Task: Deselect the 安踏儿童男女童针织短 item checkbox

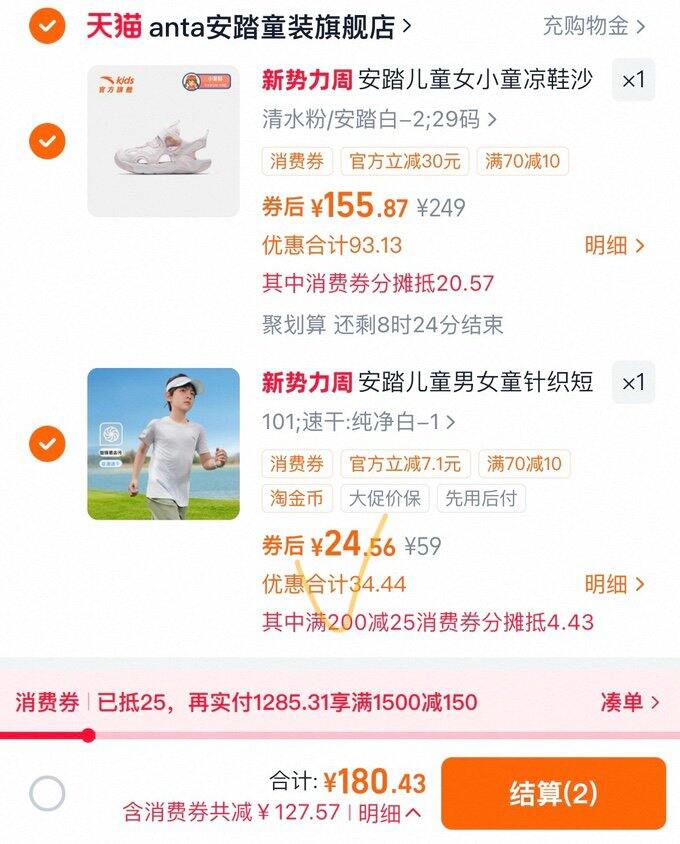Action: (46, 443)
